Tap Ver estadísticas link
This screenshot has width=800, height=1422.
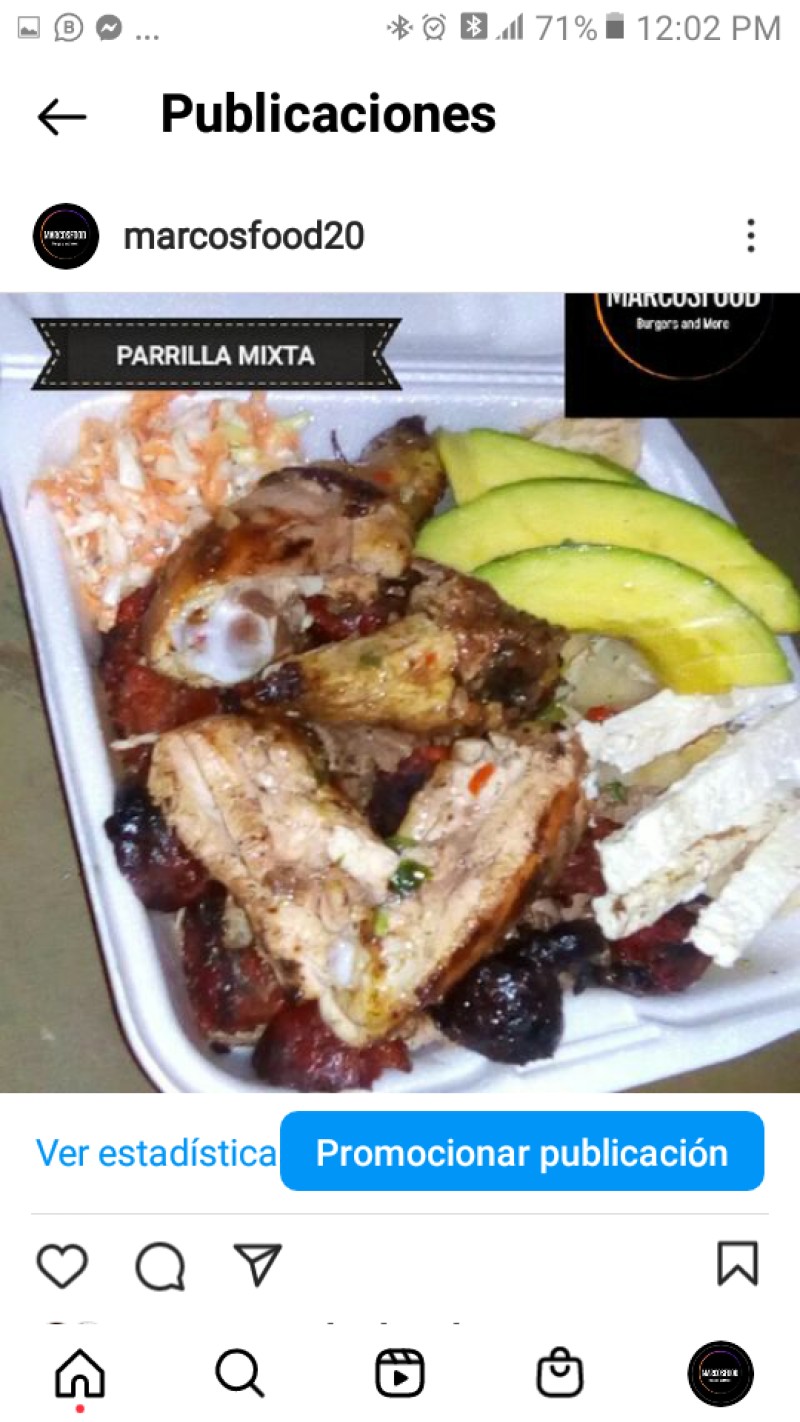point(156,1153)
